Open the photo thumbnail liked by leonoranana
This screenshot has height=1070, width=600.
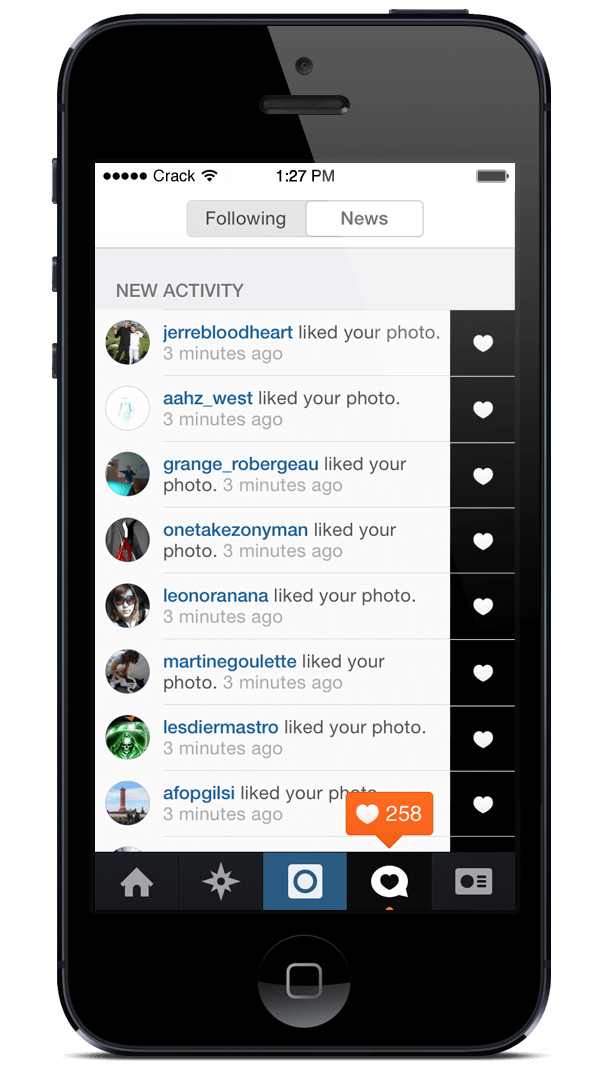(483, 607)
